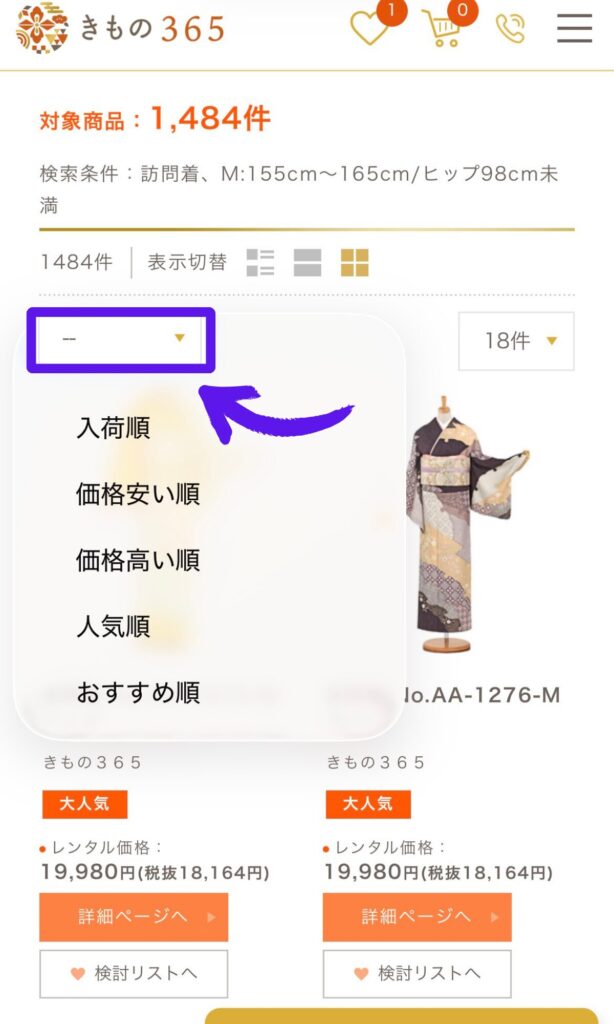Sort by 入荷順
The height and width of the screenshot is (1024, 614).
(113, 428)
